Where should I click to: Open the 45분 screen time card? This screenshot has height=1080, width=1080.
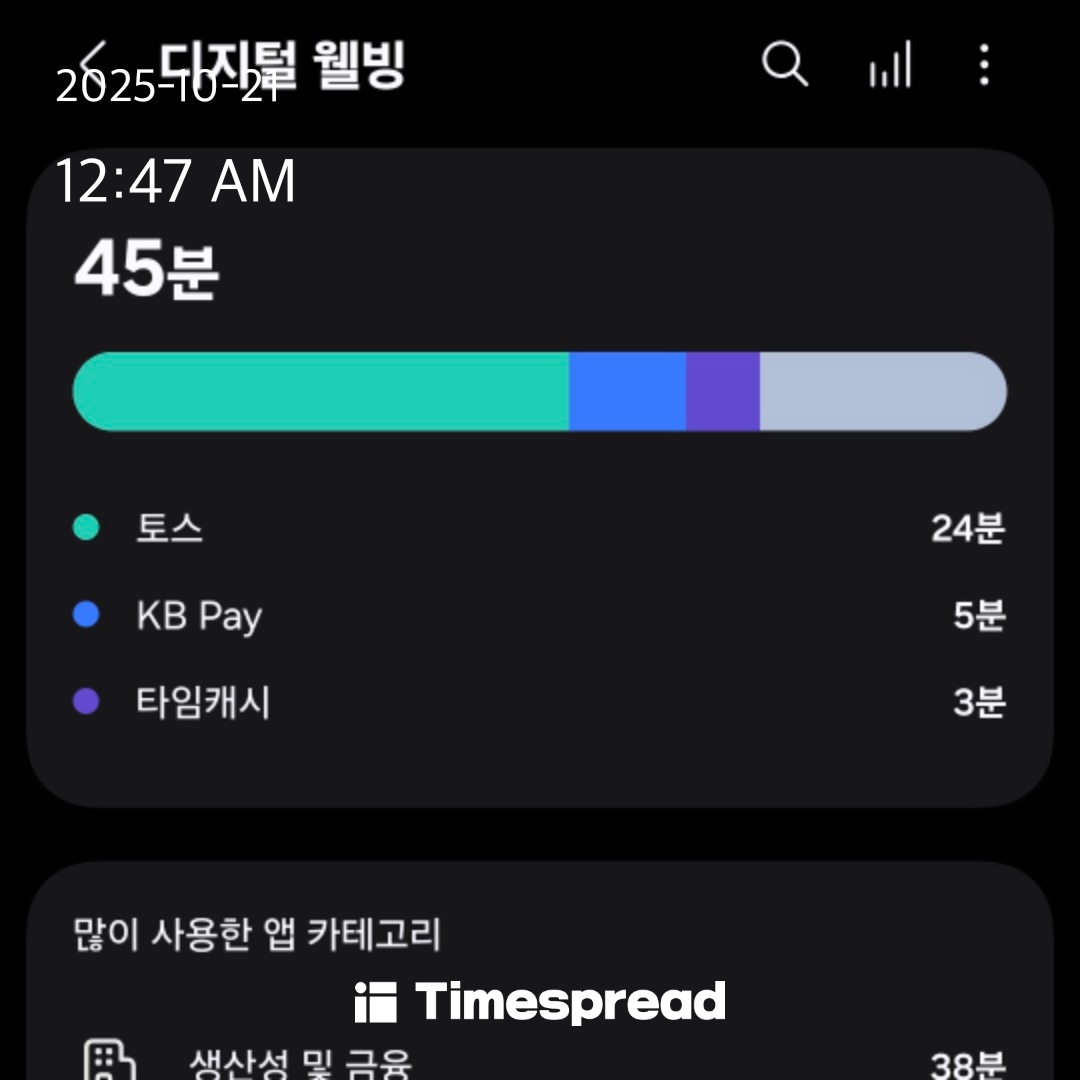click(540, 478)
